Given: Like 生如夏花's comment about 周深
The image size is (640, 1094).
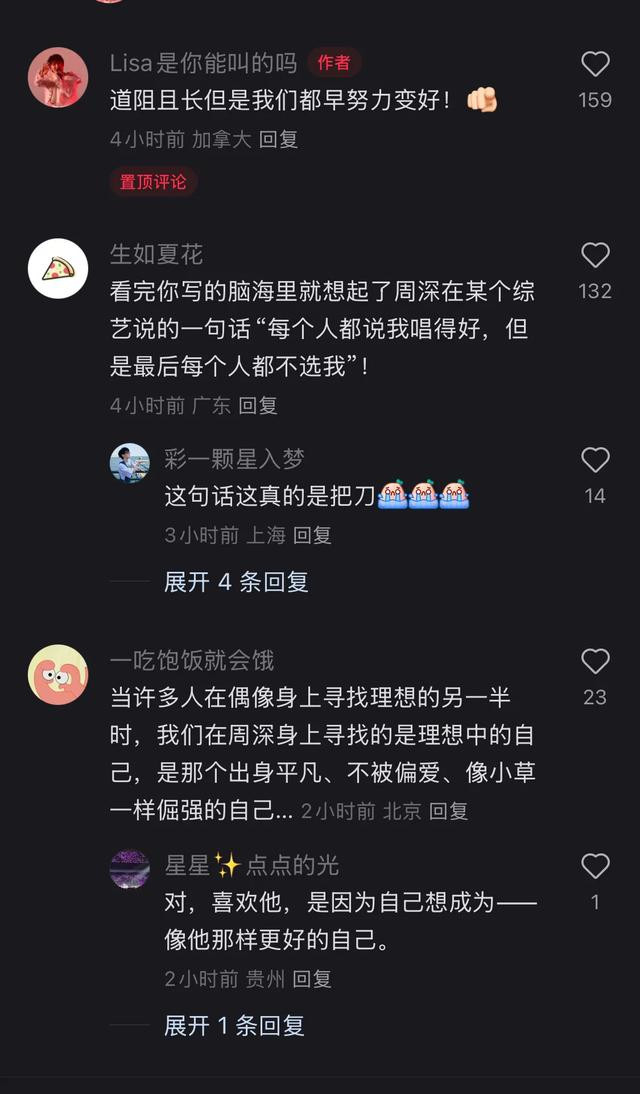Looking at the screenshot, I should pos(595,256).
